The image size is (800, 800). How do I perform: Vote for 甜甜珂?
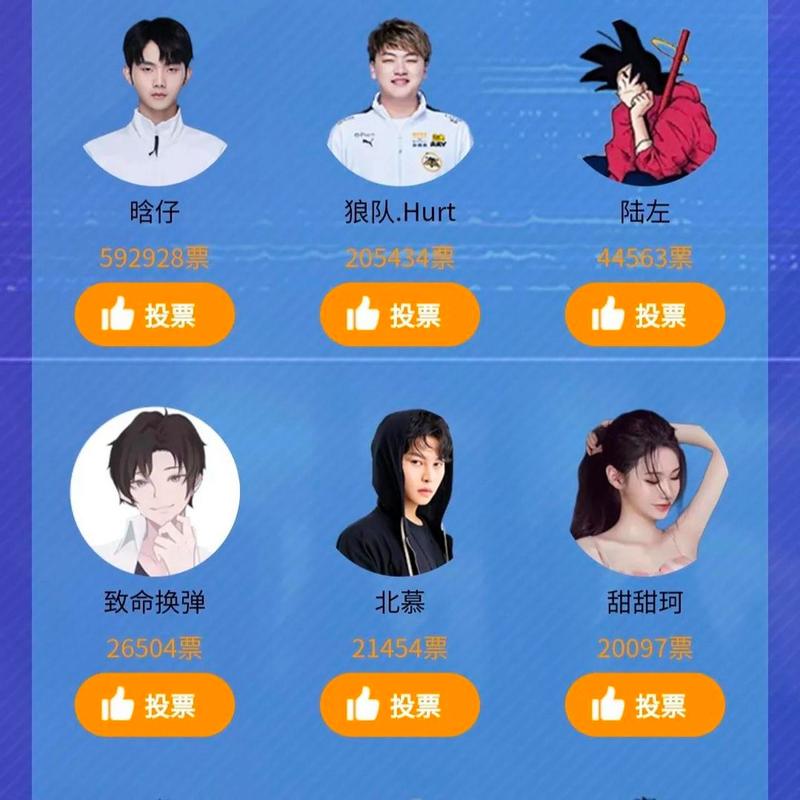[645, 705]
